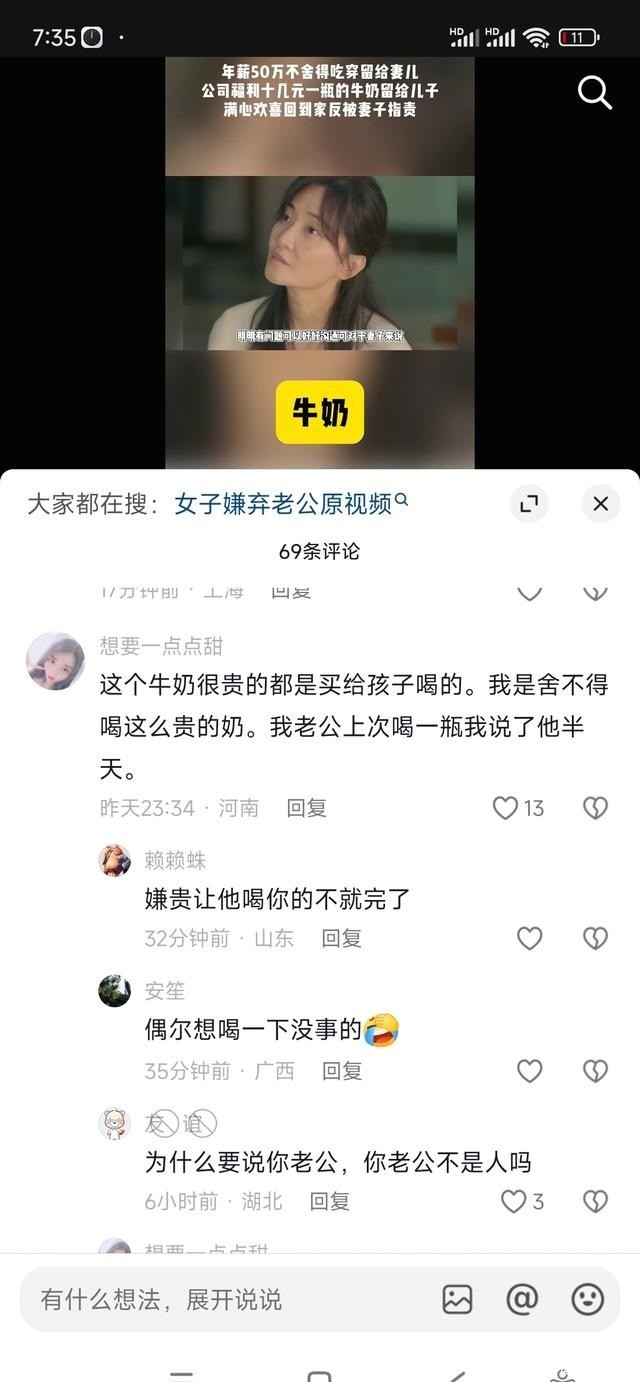The width and height of the screenshot is (640, 1382).
Task: Mention someone with the @ icon
Action: pyautogui.click(x=522, y=1299)
